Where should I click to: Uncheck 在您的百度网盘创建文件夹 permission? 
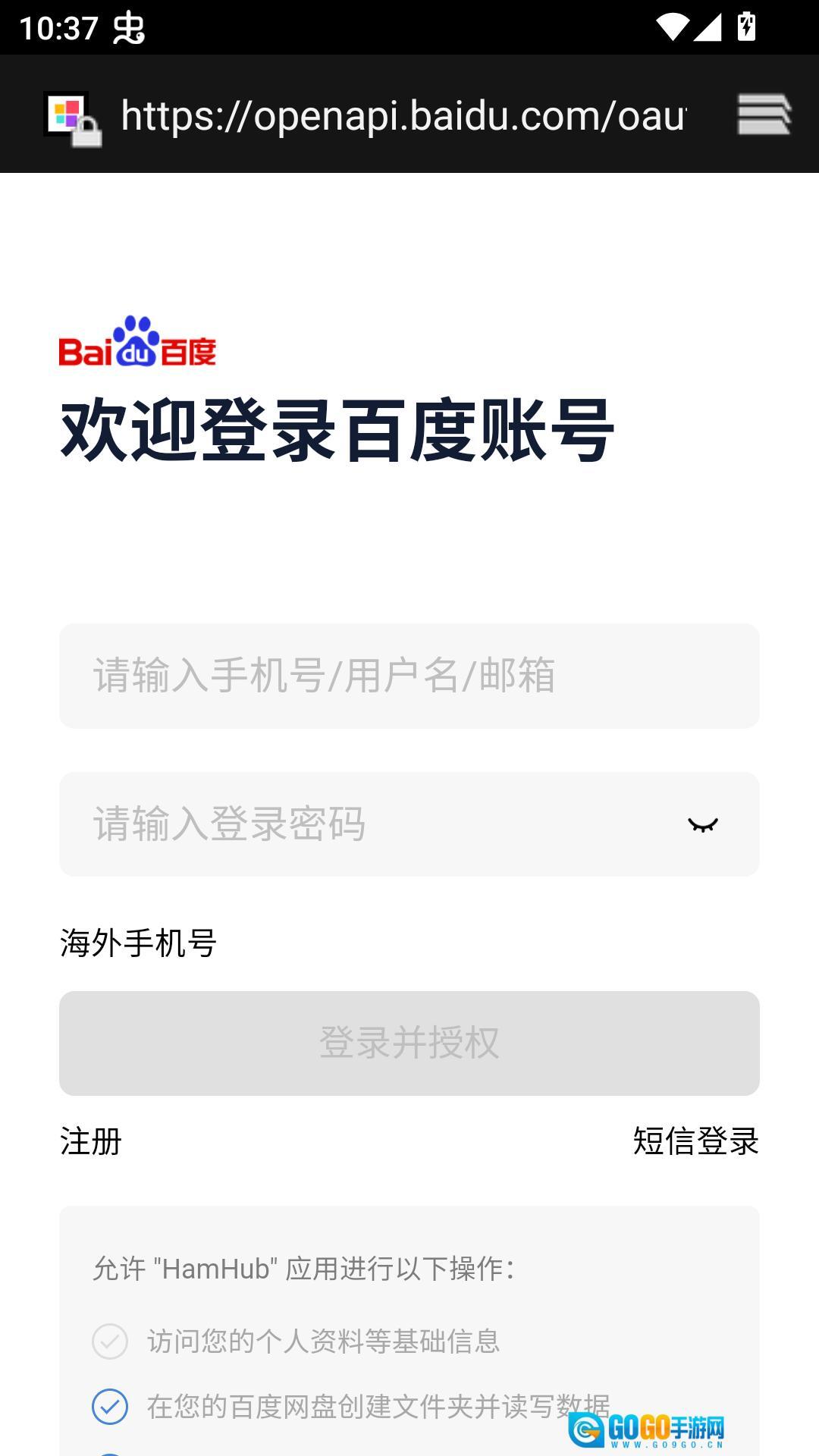[110, 1407]
